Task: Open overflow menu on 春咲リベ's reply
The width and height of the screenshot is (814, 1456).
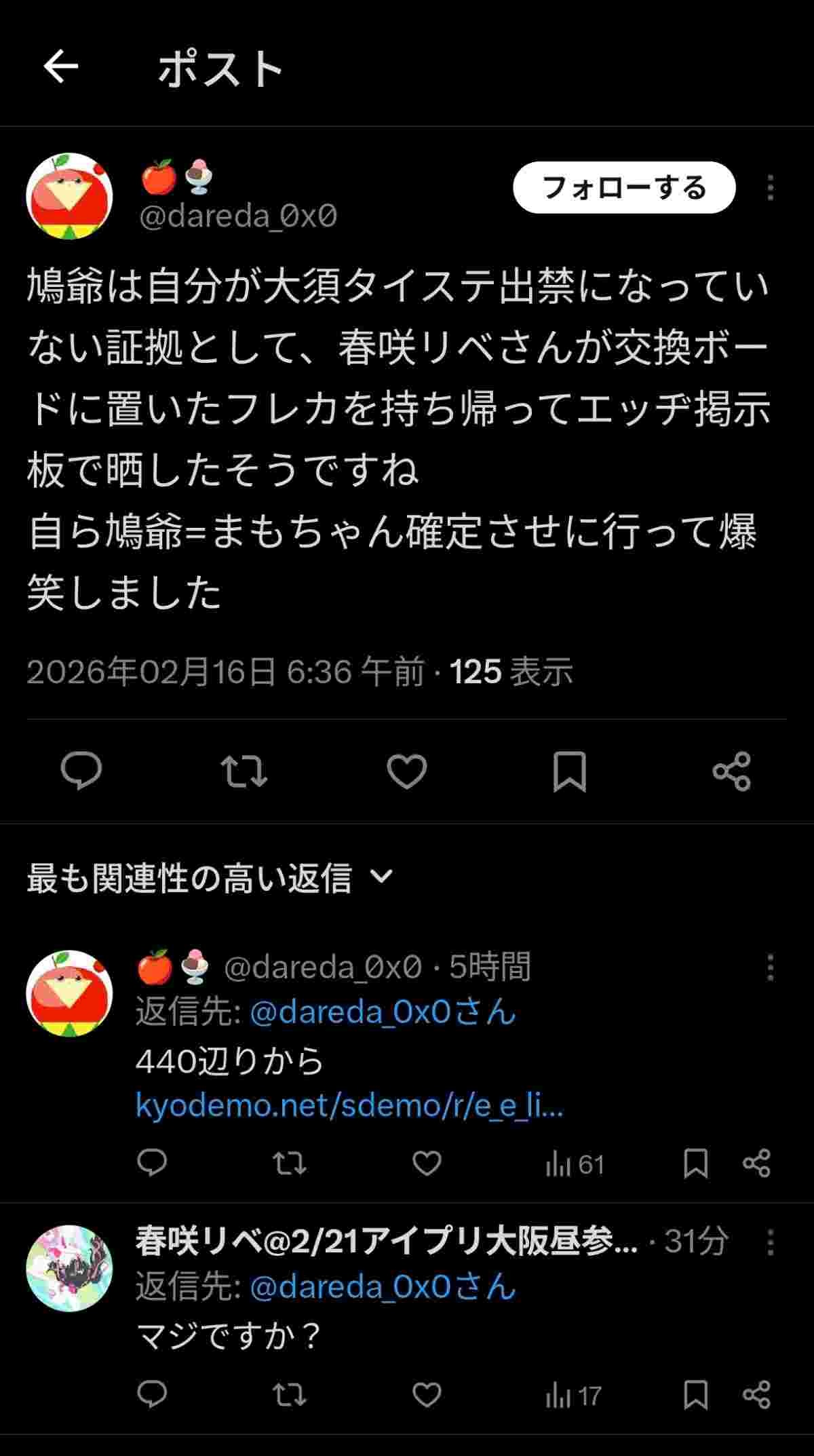Action: pyautogui.click(x=770, y=1242)
